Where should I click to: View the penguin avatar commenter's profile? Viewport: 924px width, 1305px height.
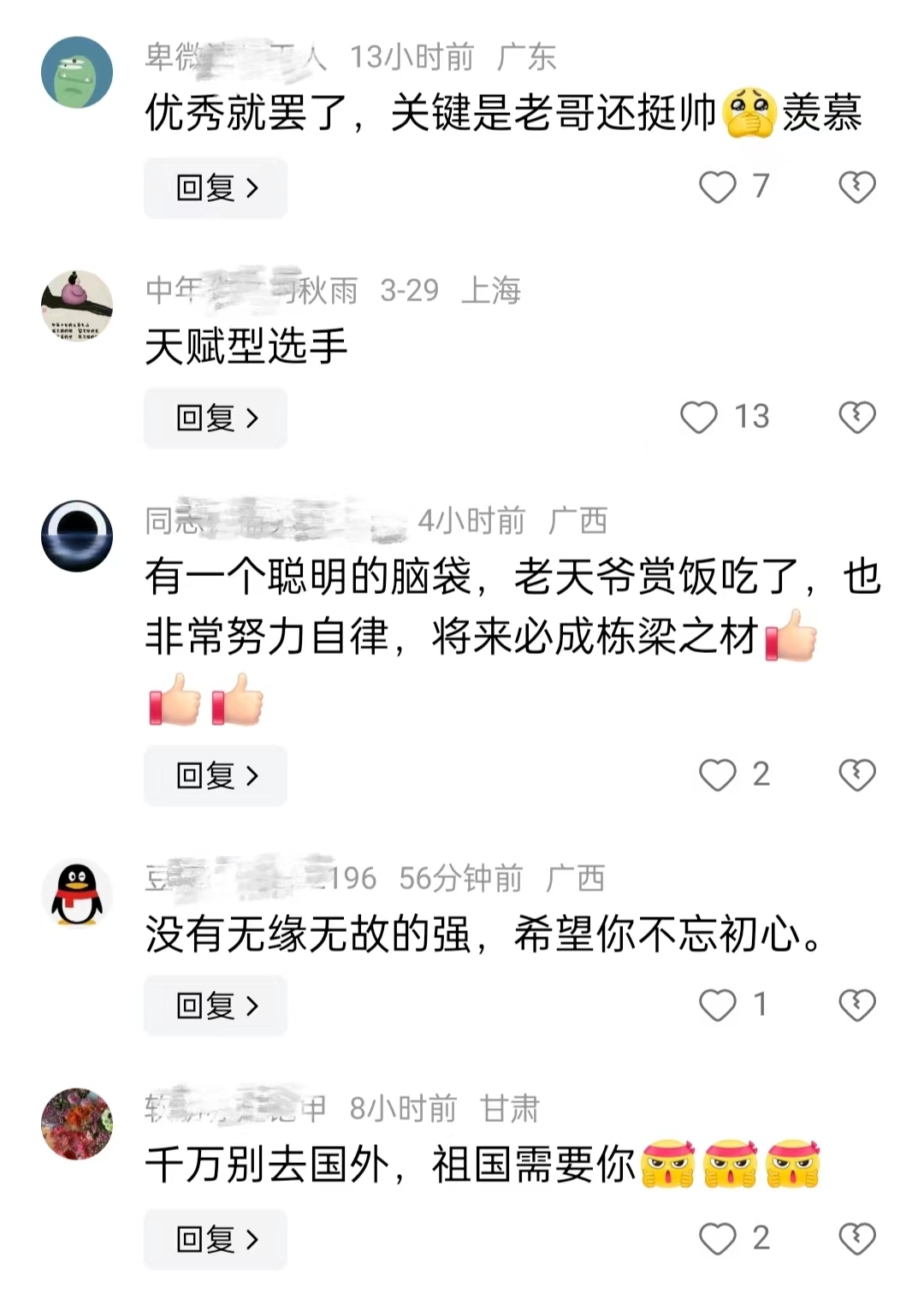(77, 894)
